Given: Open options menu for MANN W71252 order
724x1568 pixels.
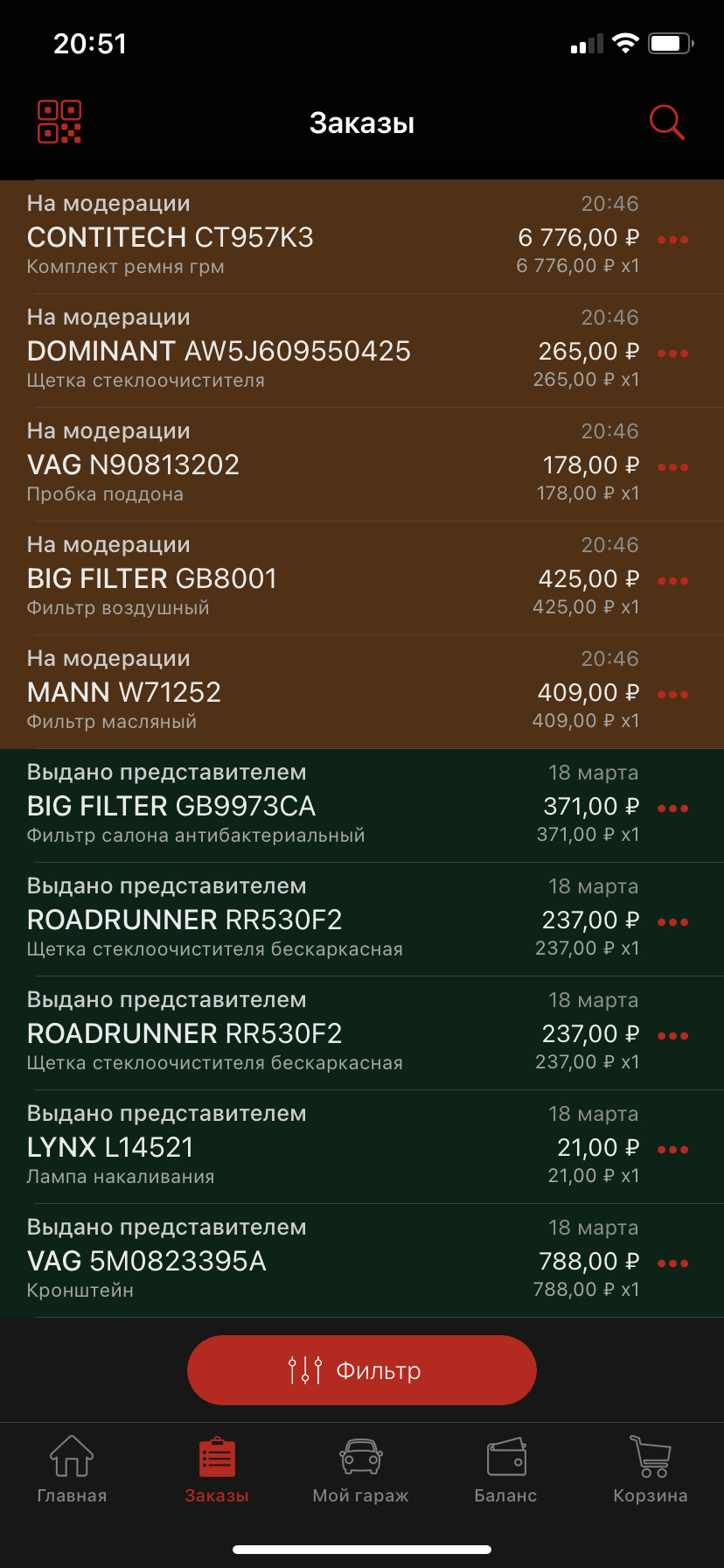Looking at the screenshot, I should point(672,694).
